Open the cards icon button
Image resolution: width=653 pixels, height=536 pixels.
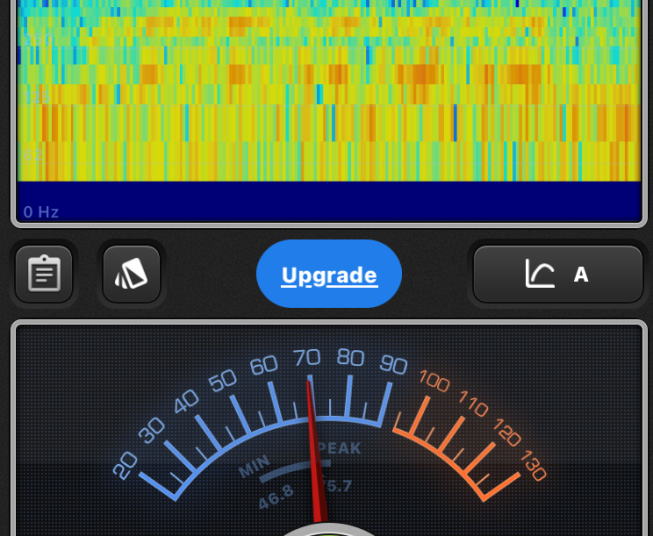(131, 274)
